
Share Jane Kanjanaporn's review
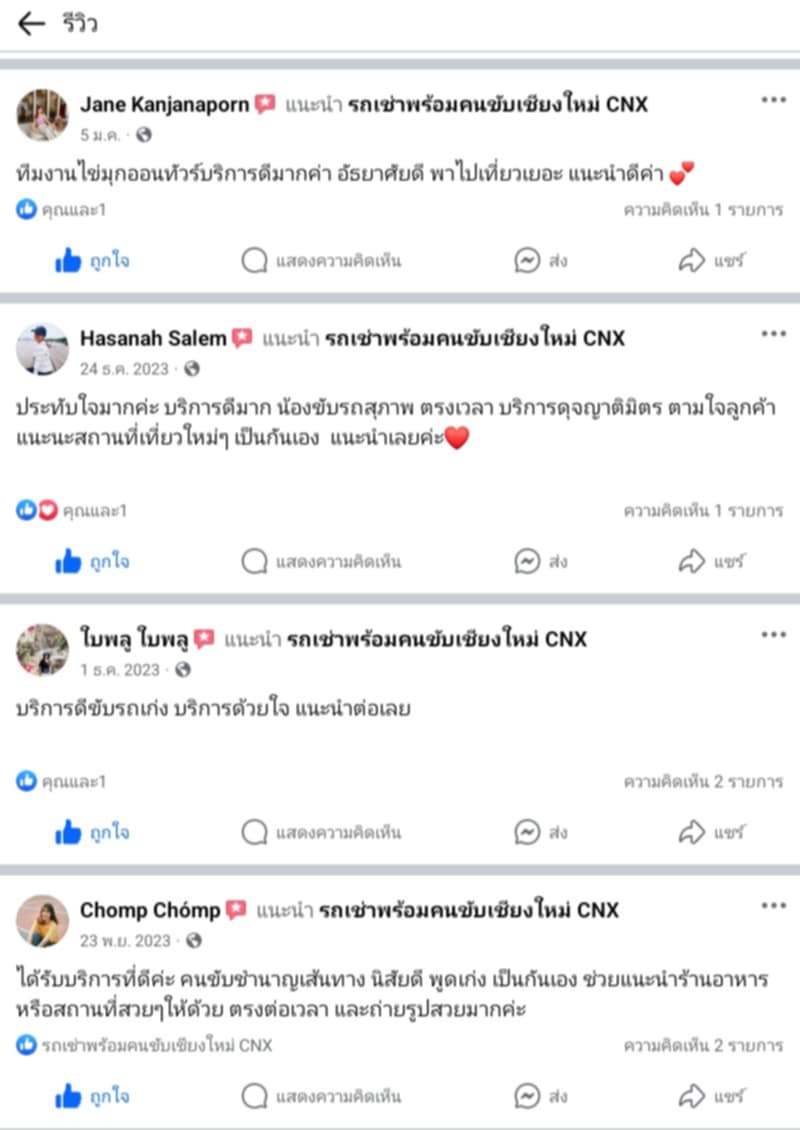[712, 261]
